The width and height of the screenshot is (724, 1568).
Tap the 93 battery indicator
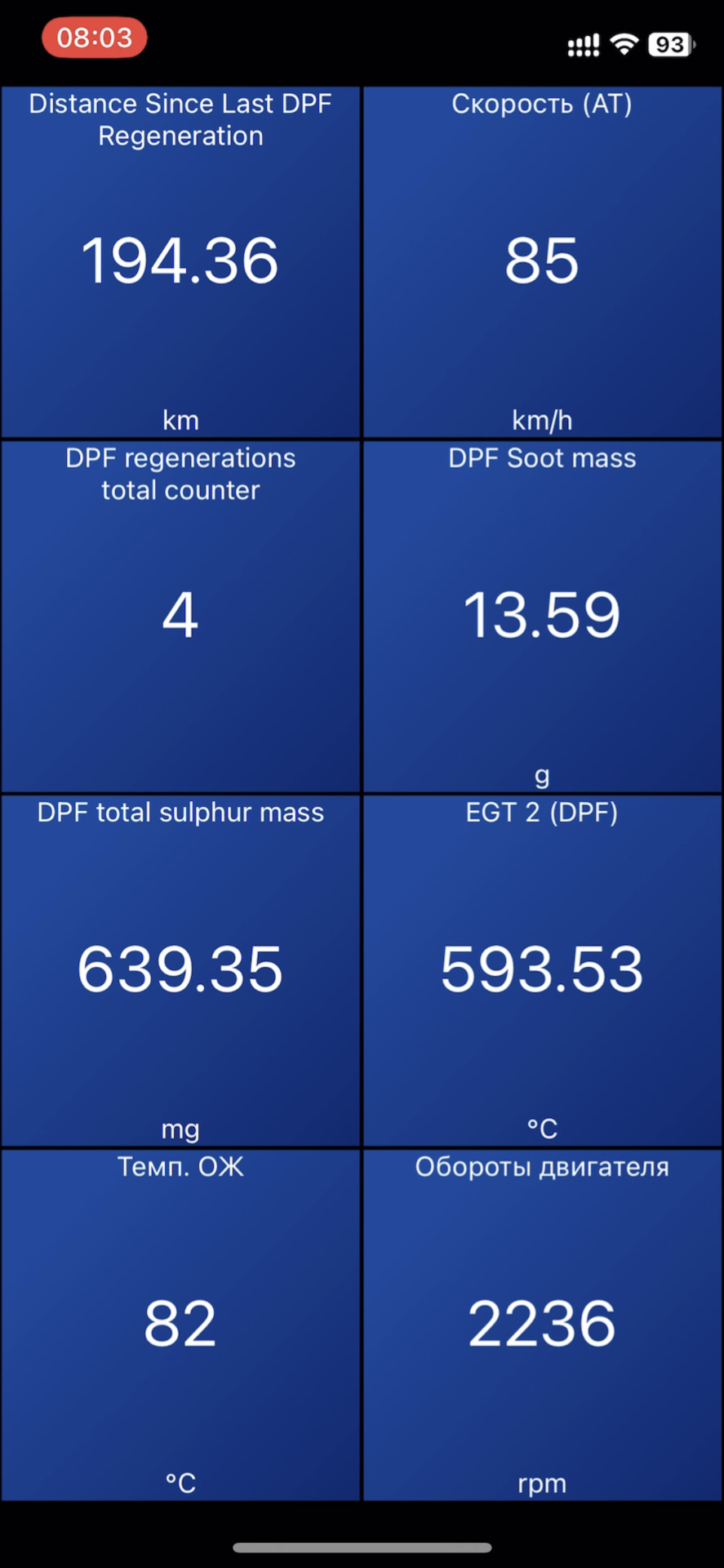tap(668, 45)
